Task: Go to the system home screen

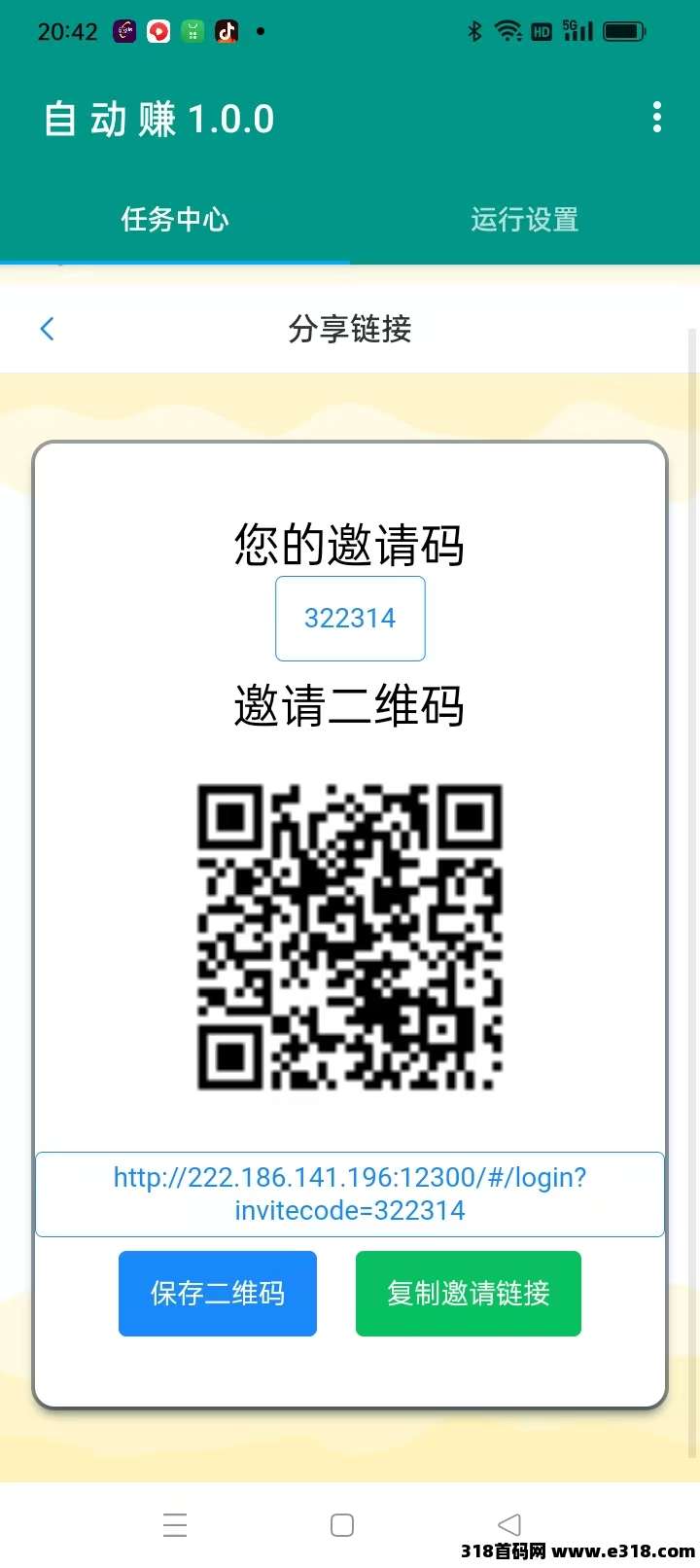Action: [342, 1524]
